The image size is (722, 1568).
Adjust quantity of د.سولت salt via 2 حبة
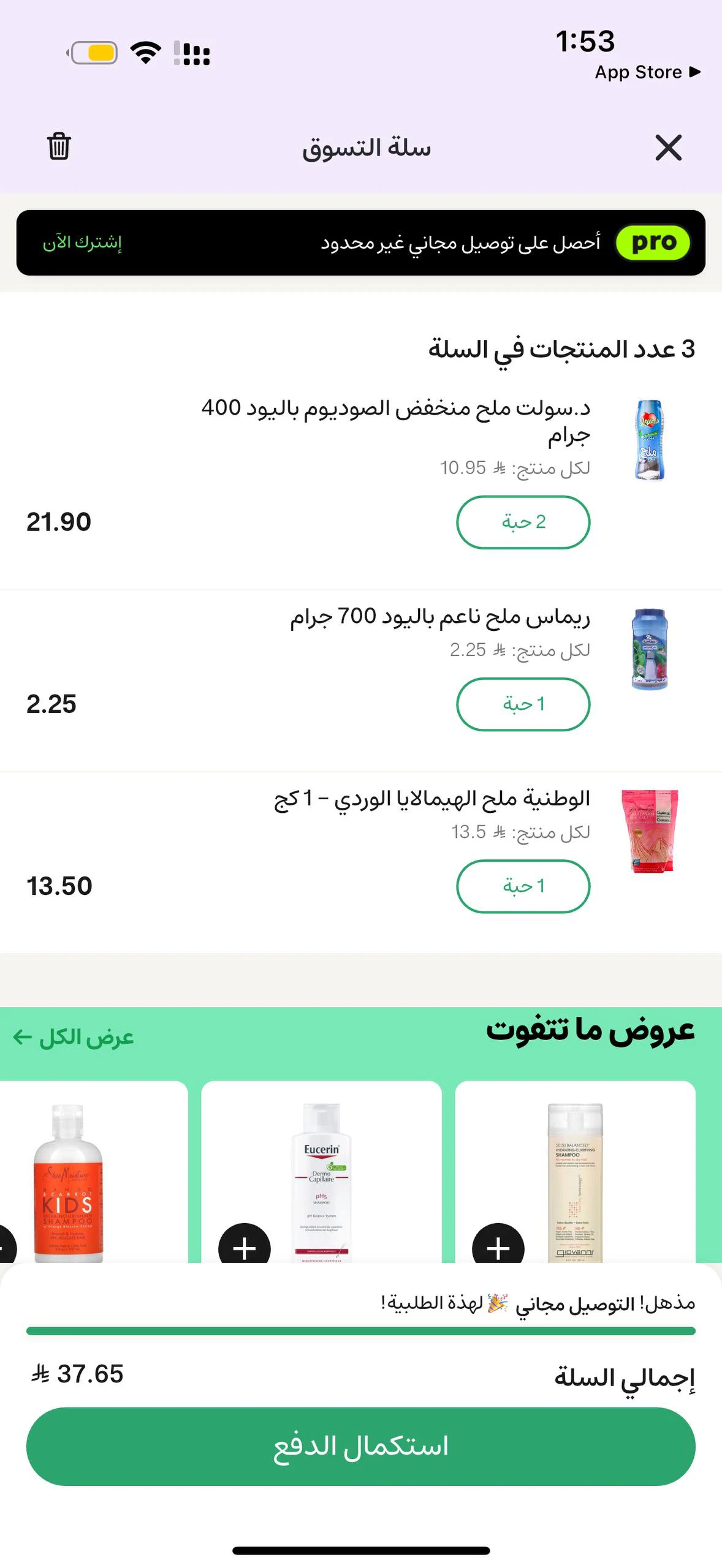click(523, 522)
